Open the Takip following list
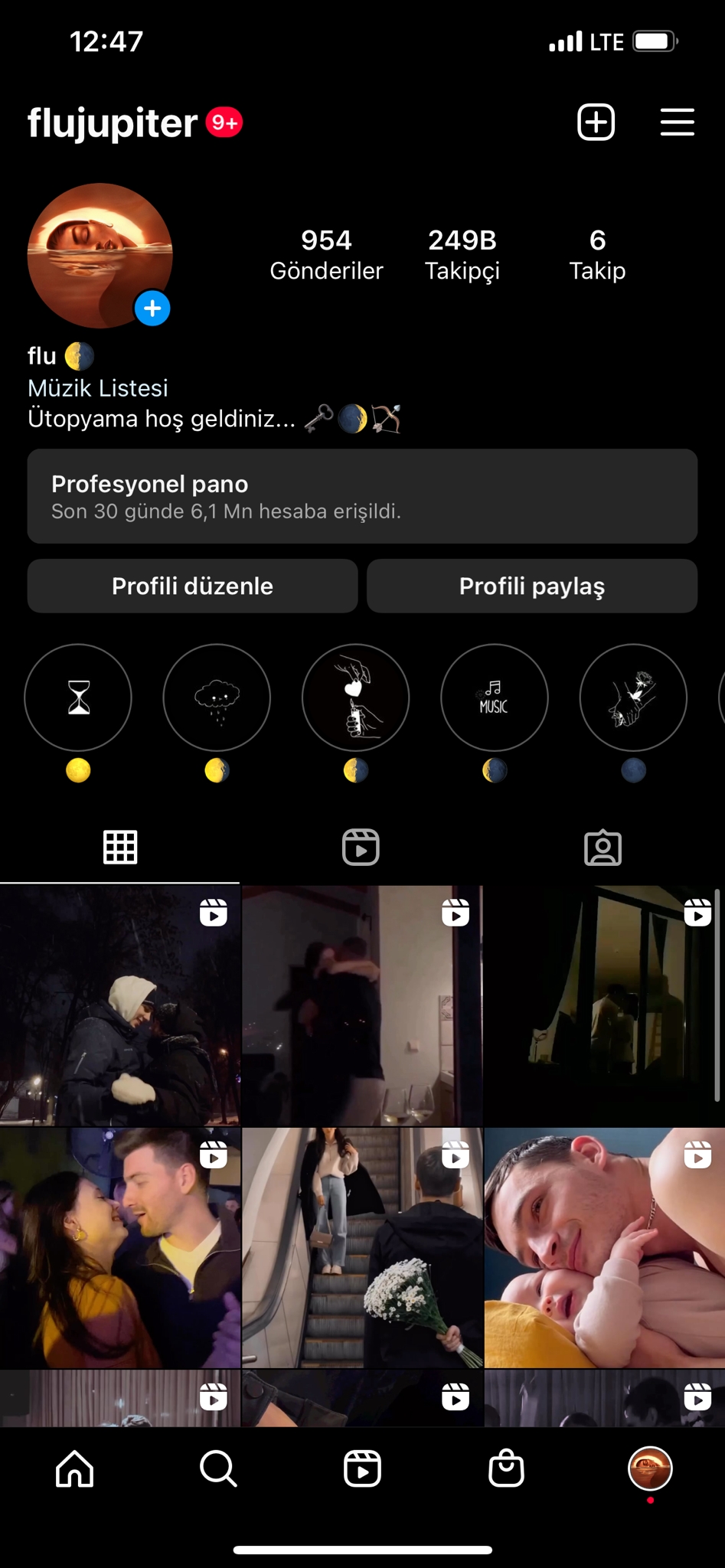 pyautogui.click(x=597, y=255)
